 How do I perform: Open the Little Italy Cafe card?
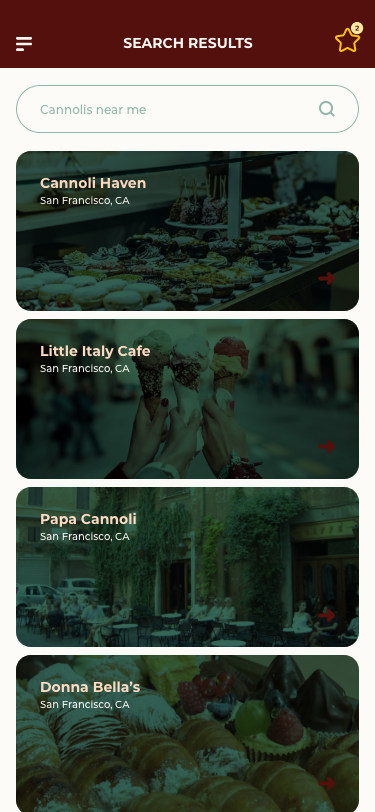click(x=188, y=399)
